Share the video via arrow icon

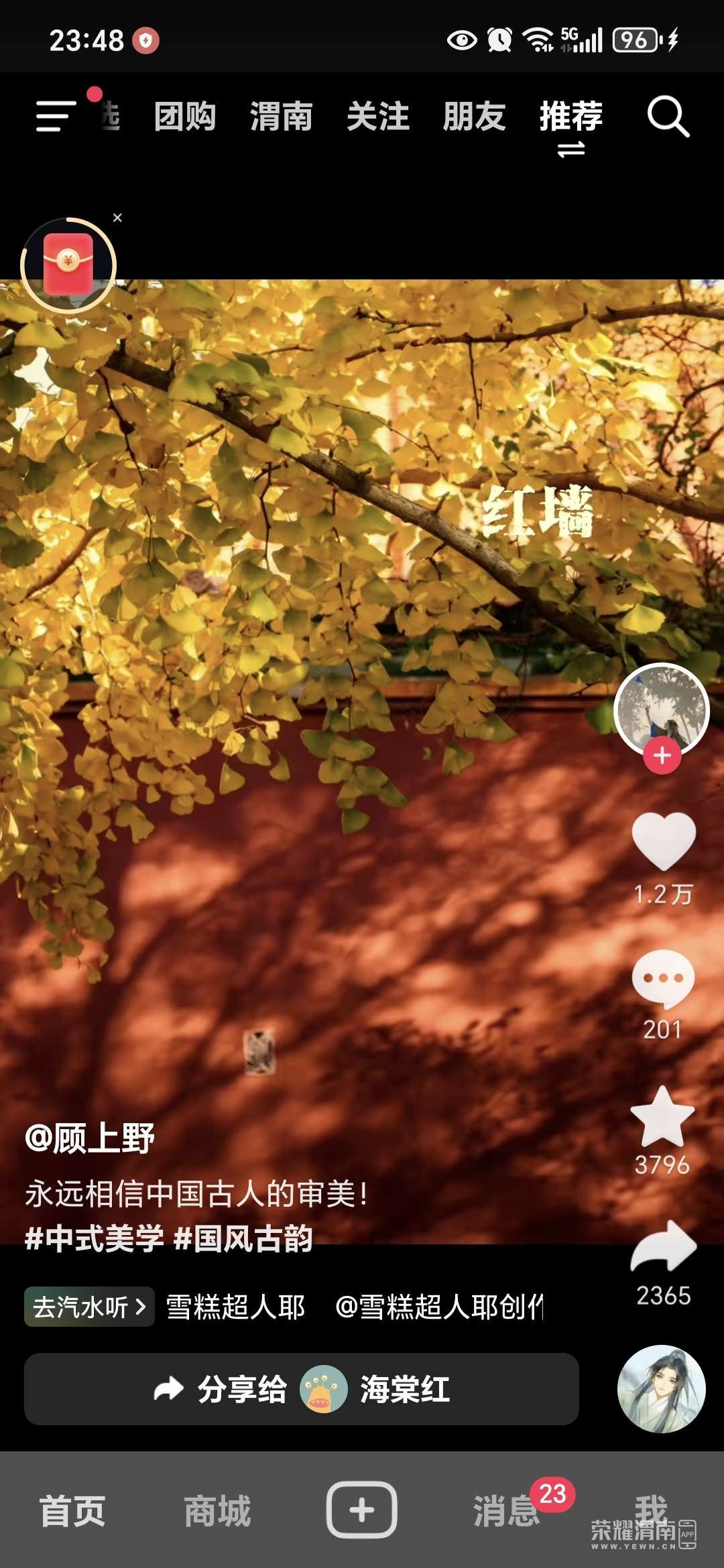pos(664,1248)
